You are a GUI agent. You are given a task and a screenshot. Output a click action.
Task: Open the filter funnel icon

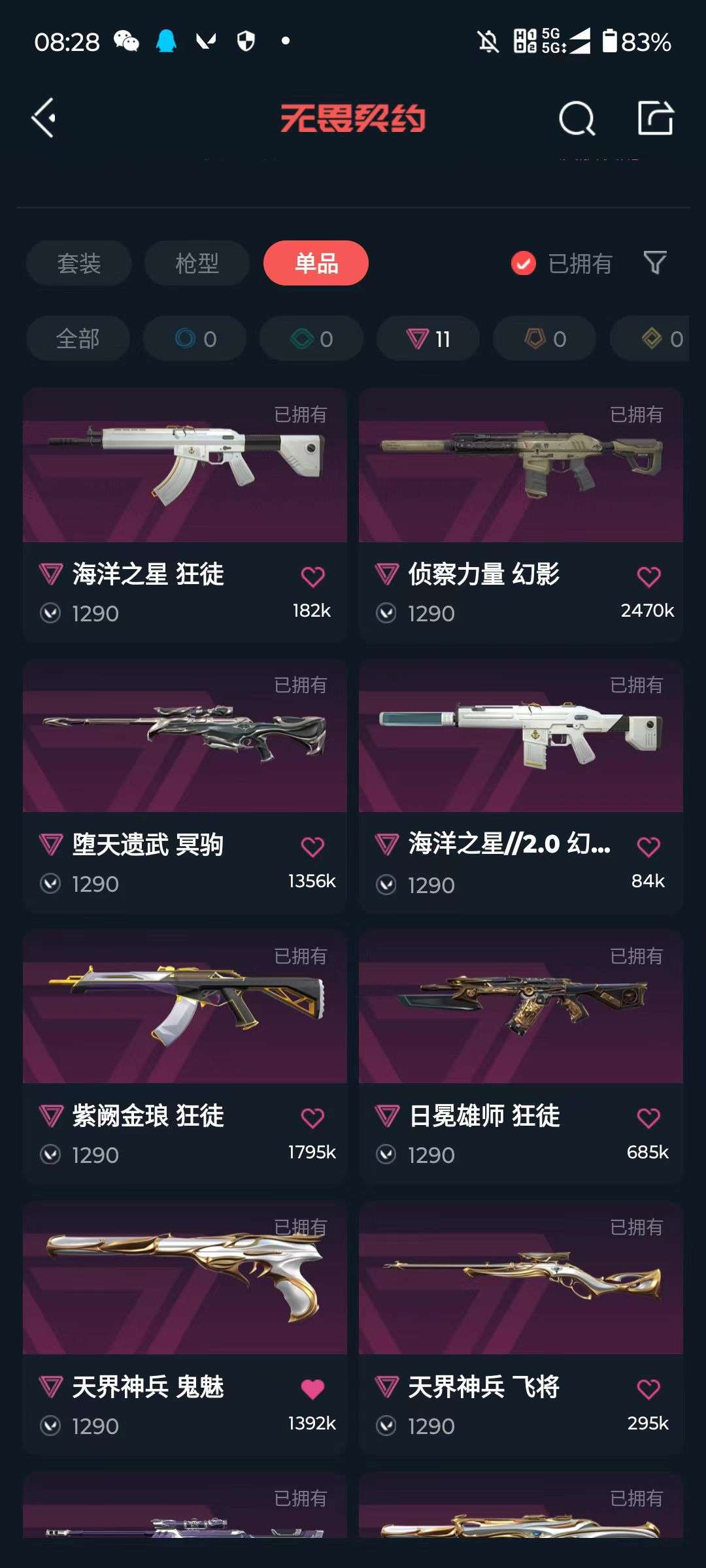656,263
